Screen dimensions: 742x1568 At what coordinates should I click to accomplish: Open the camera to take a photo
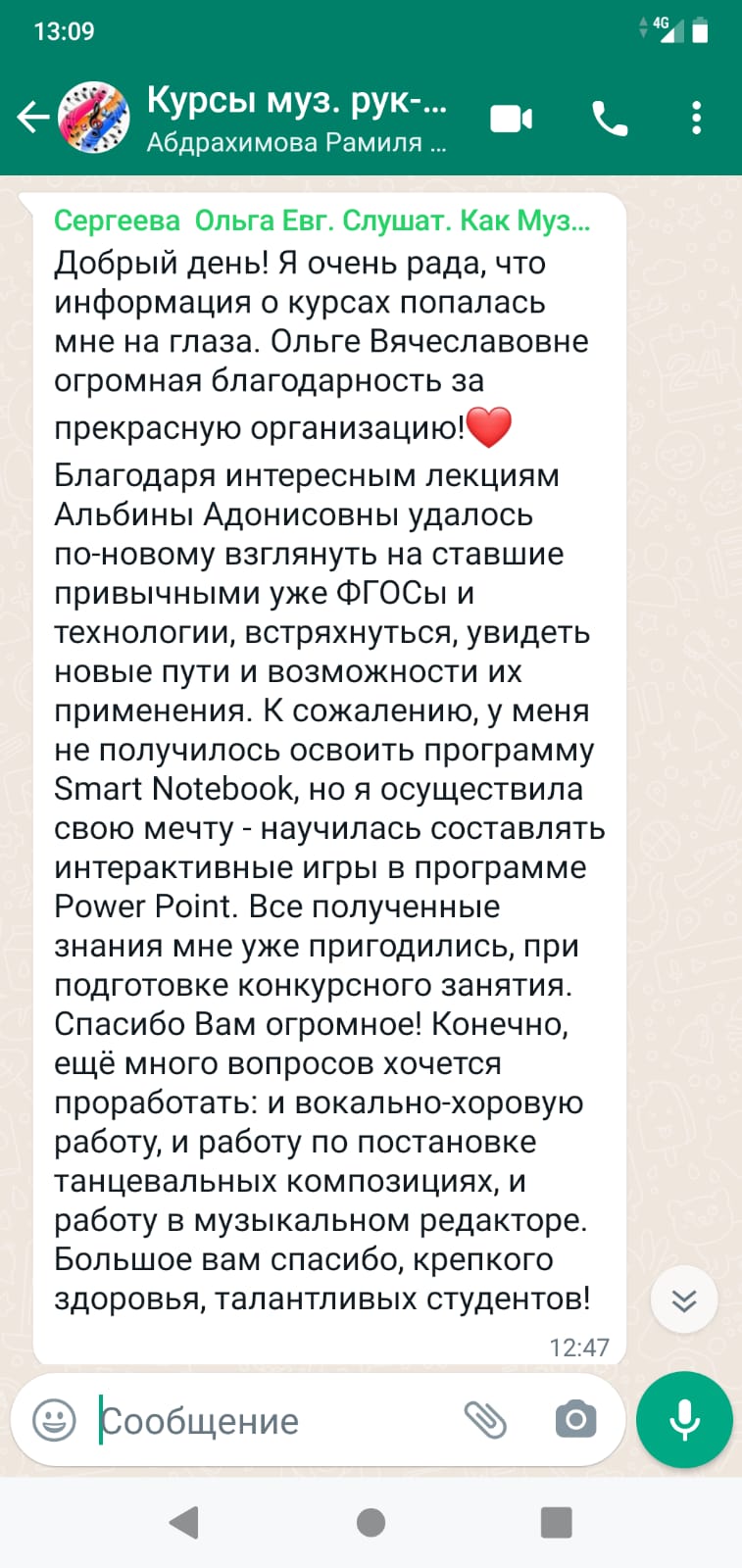[x=575, y=1420]
